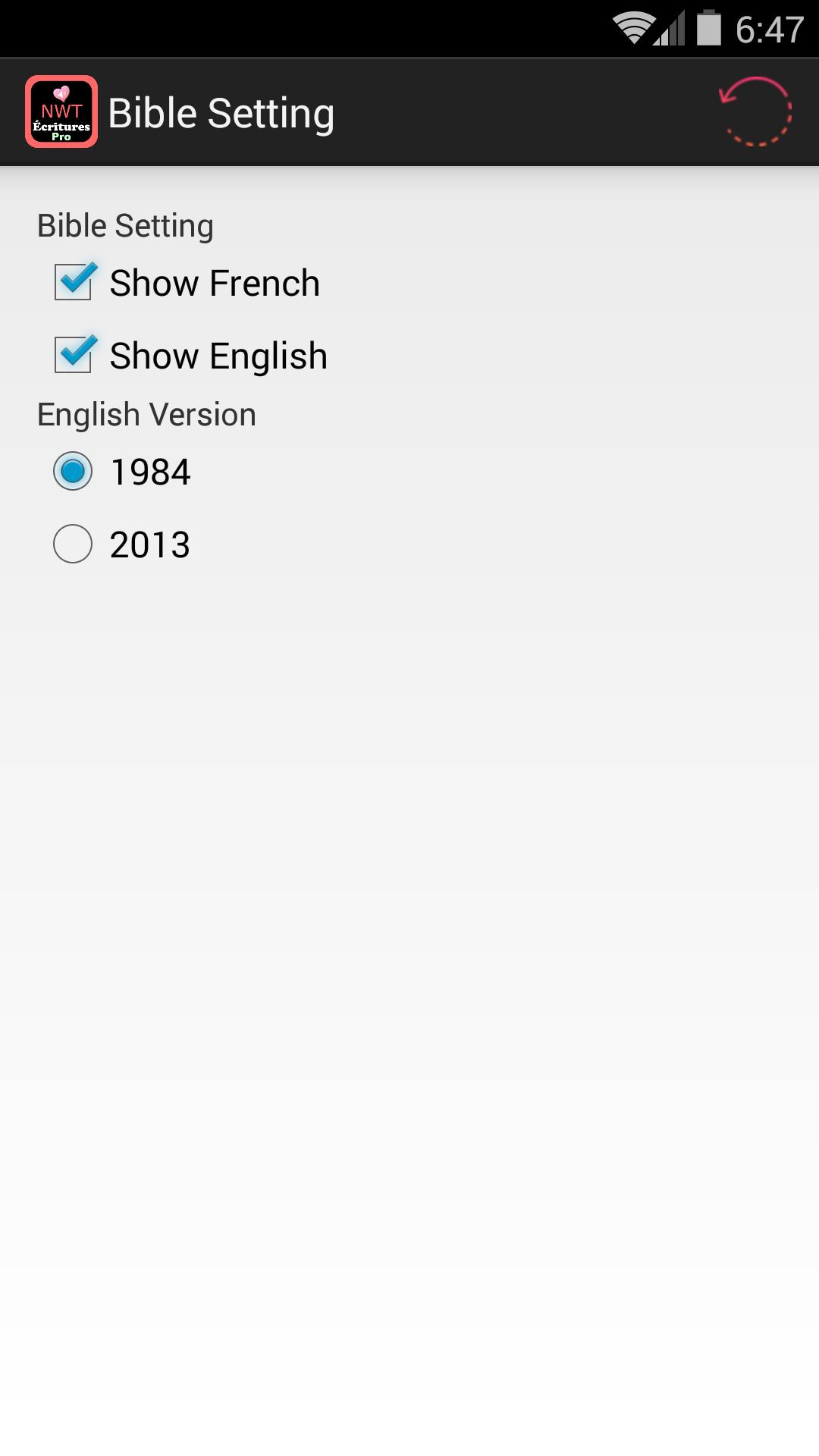Image resolution: width=819 pixels, height=1456 pixels.
Task: Tap the NWT app icon to go back
Action: click(61, 111)
